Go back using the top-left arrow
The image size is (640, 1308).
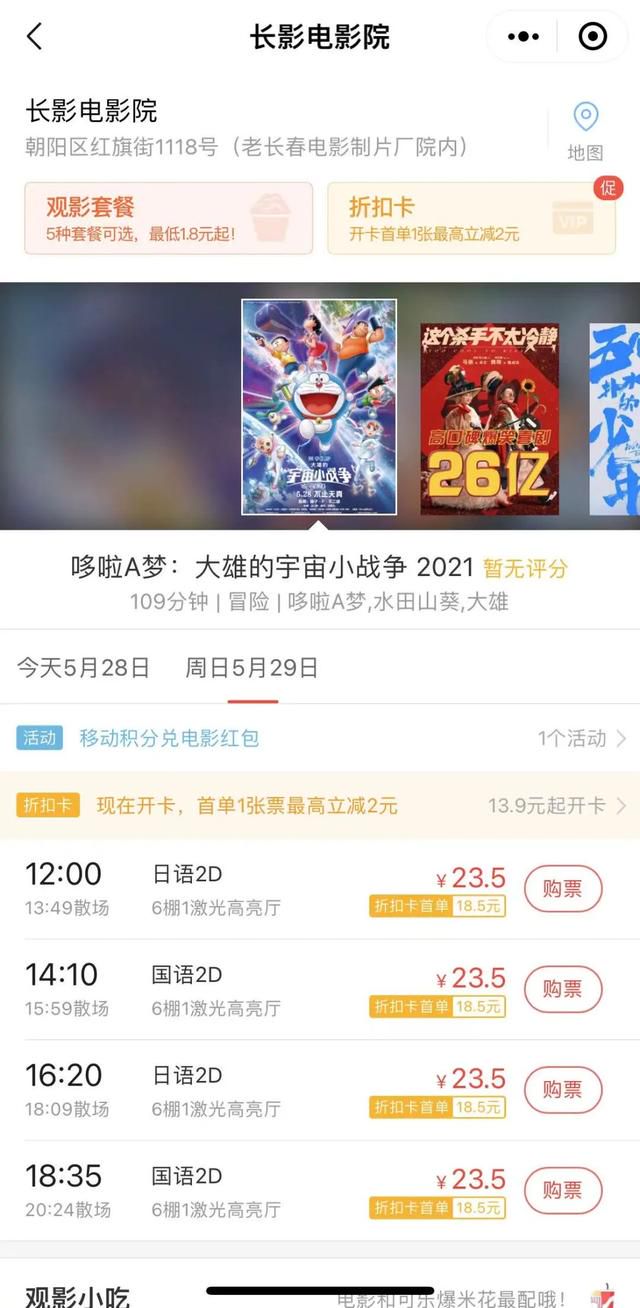35,37
